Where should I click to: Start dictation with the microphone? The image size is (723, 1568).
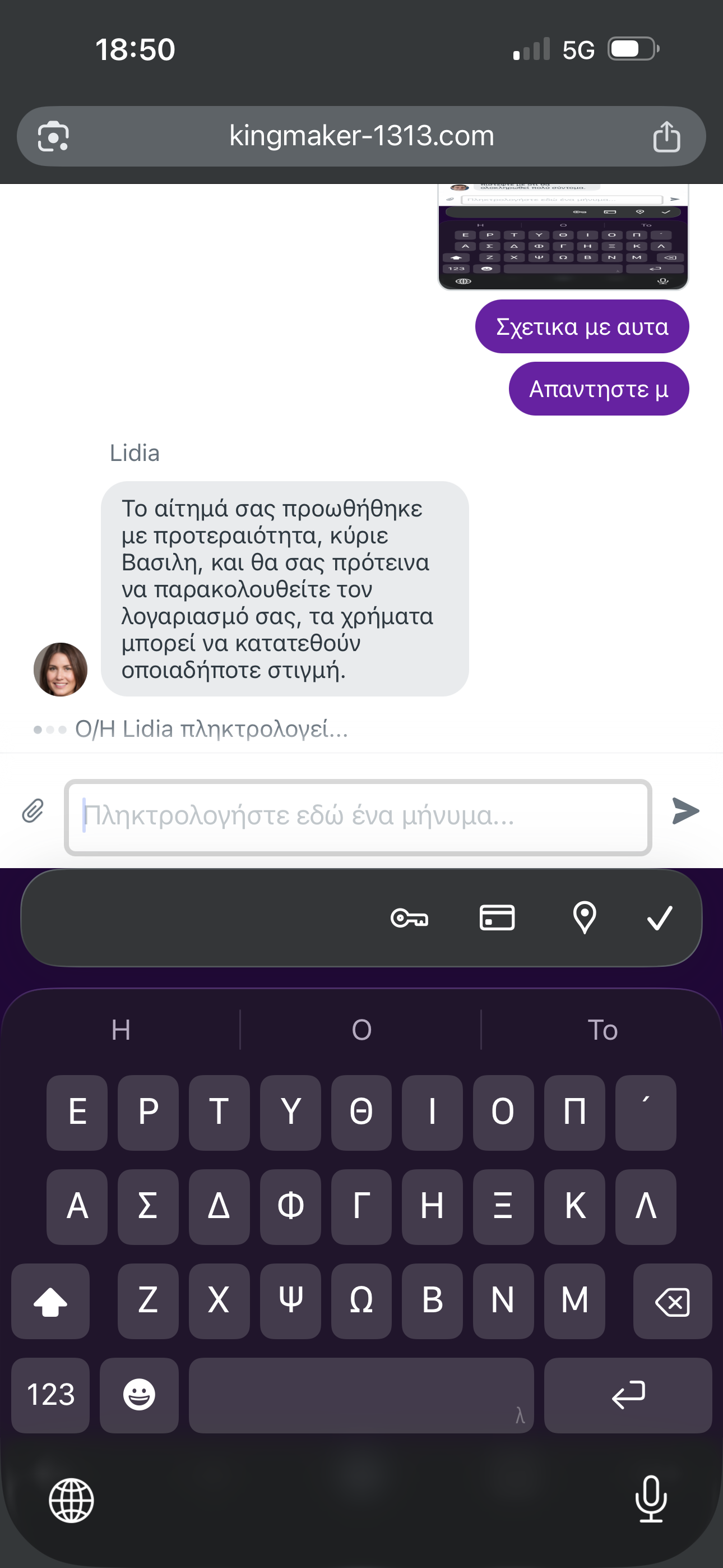pyautogui.click(x=651, y=1500)
